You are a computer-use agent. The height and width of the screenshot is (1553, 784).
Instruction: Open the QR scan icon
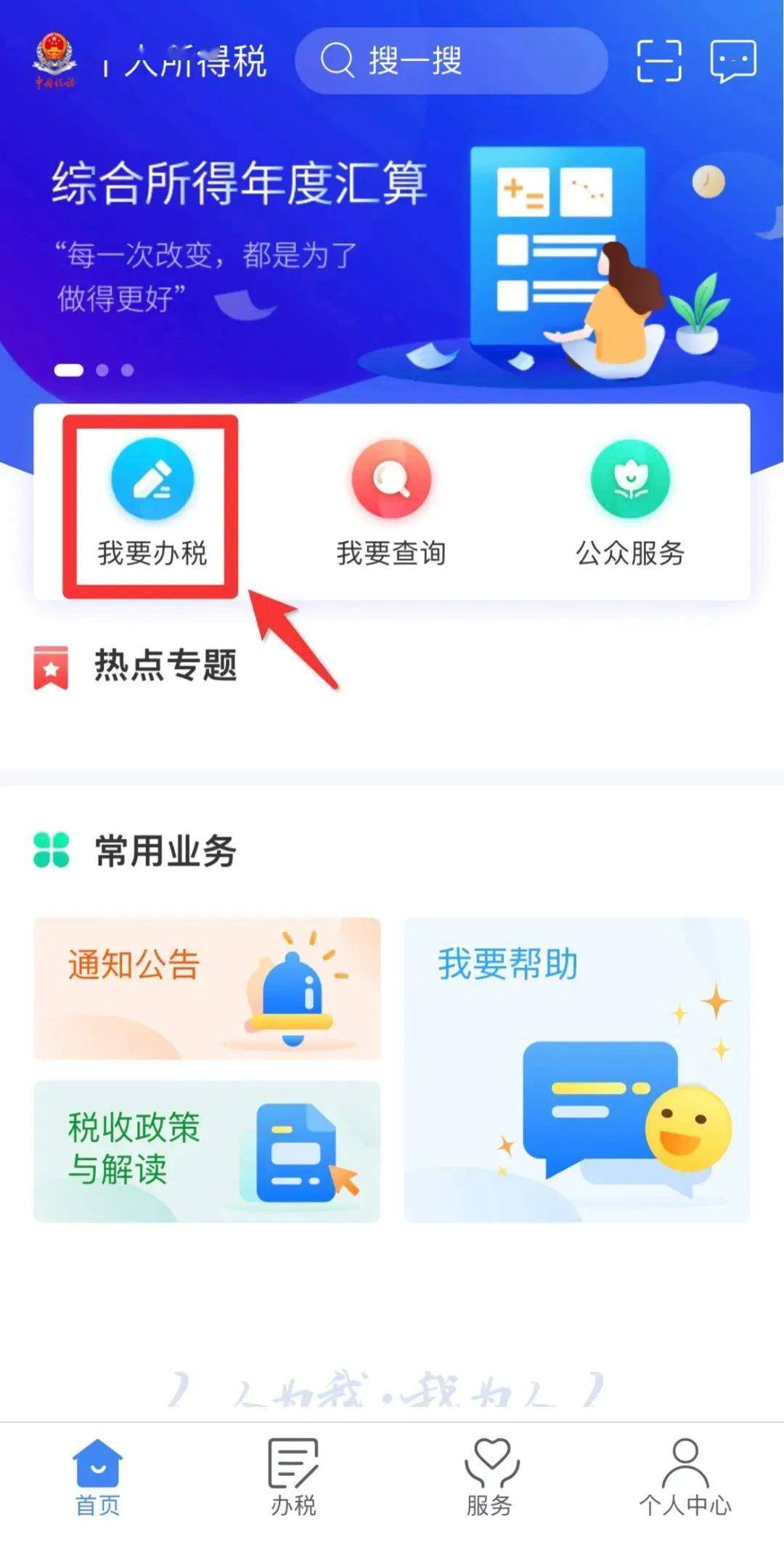[x=658, y=61]
